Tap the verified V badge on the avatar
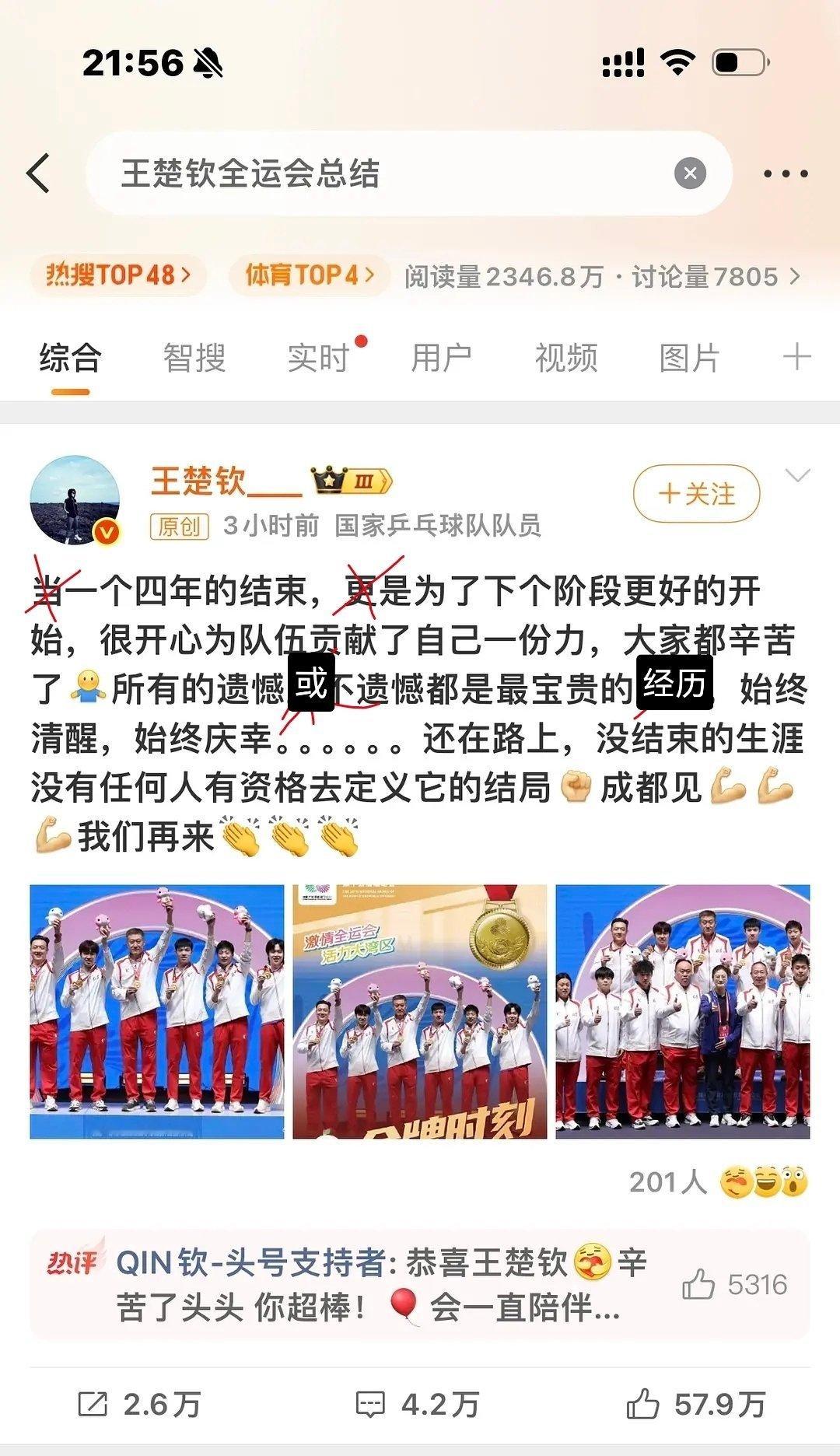 pos(105,532)
